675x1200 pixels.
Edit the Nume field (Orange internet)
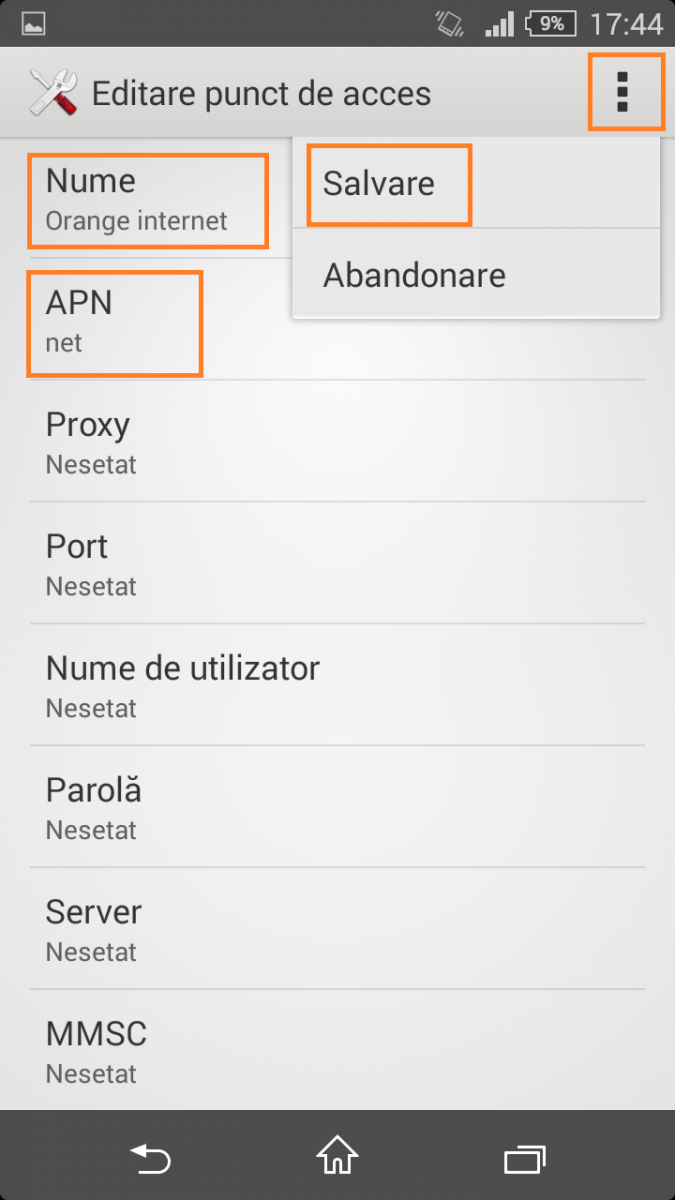pyautogui.click(x=160, y=199)
